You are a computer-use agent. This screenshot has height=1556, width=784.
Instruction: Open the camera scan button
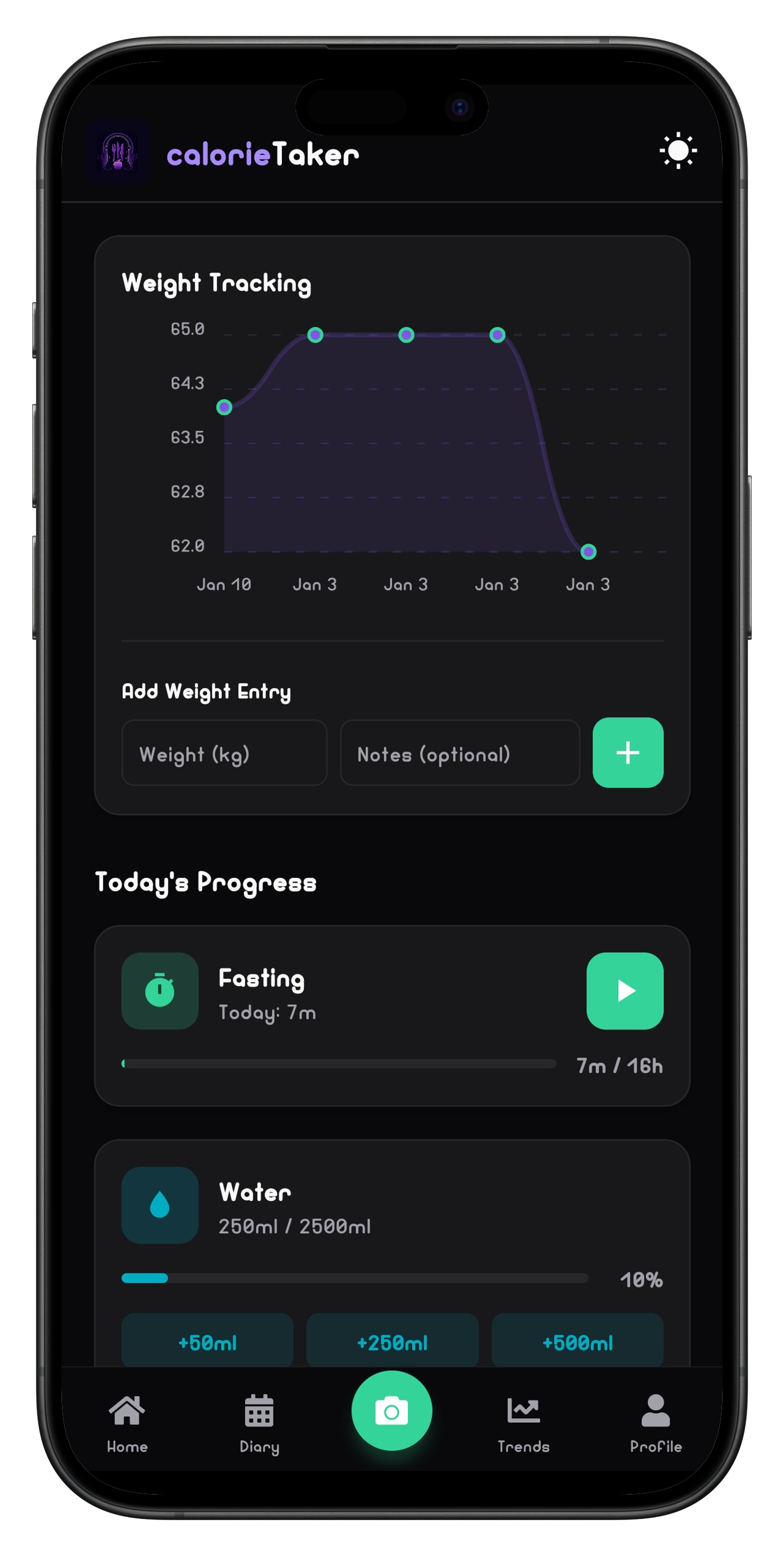tap(391, 1411)
